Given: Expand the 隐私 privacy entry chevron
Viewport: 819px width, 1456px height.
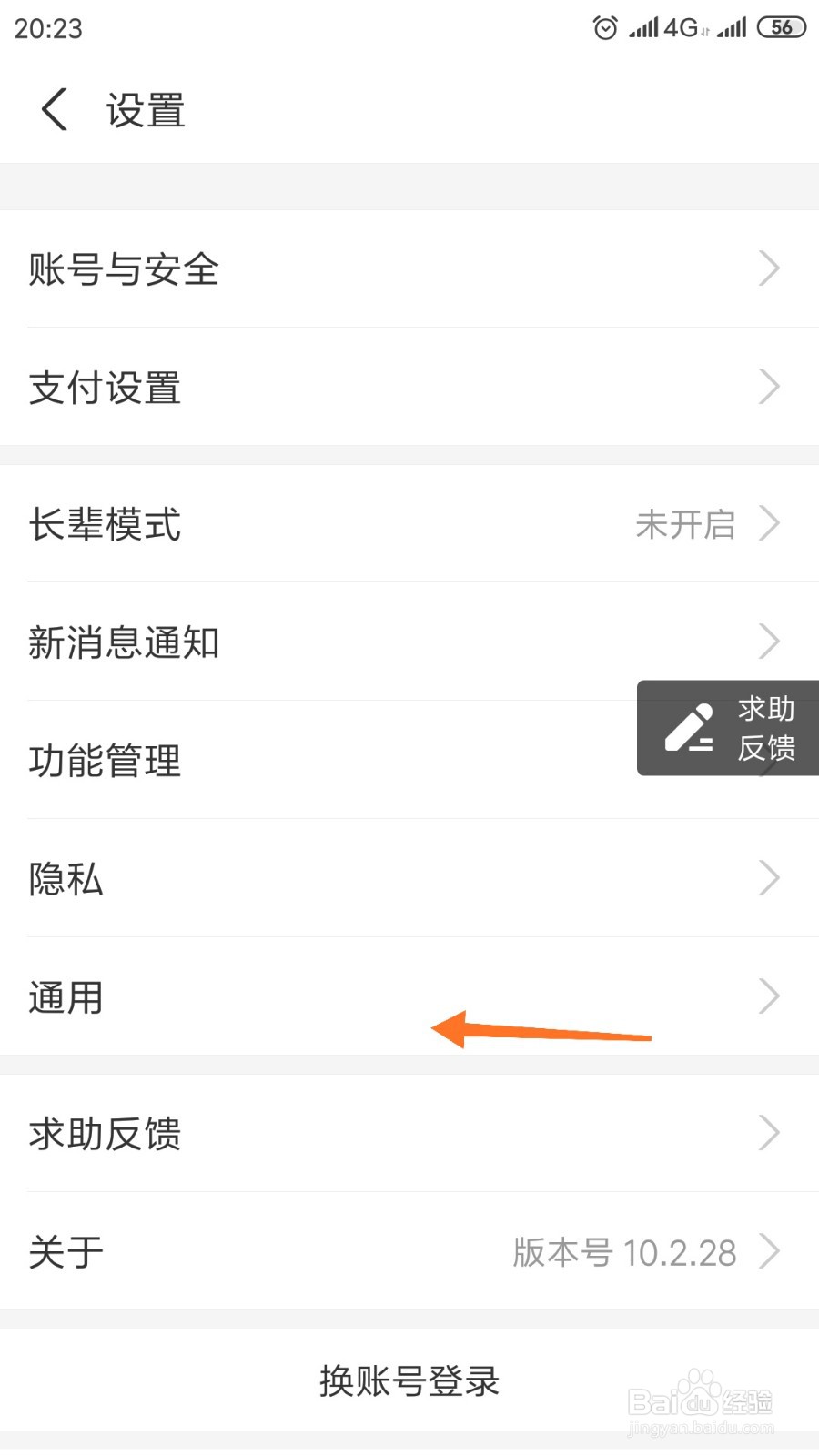Looking at the screenshot, I should (x=769, y=878).
